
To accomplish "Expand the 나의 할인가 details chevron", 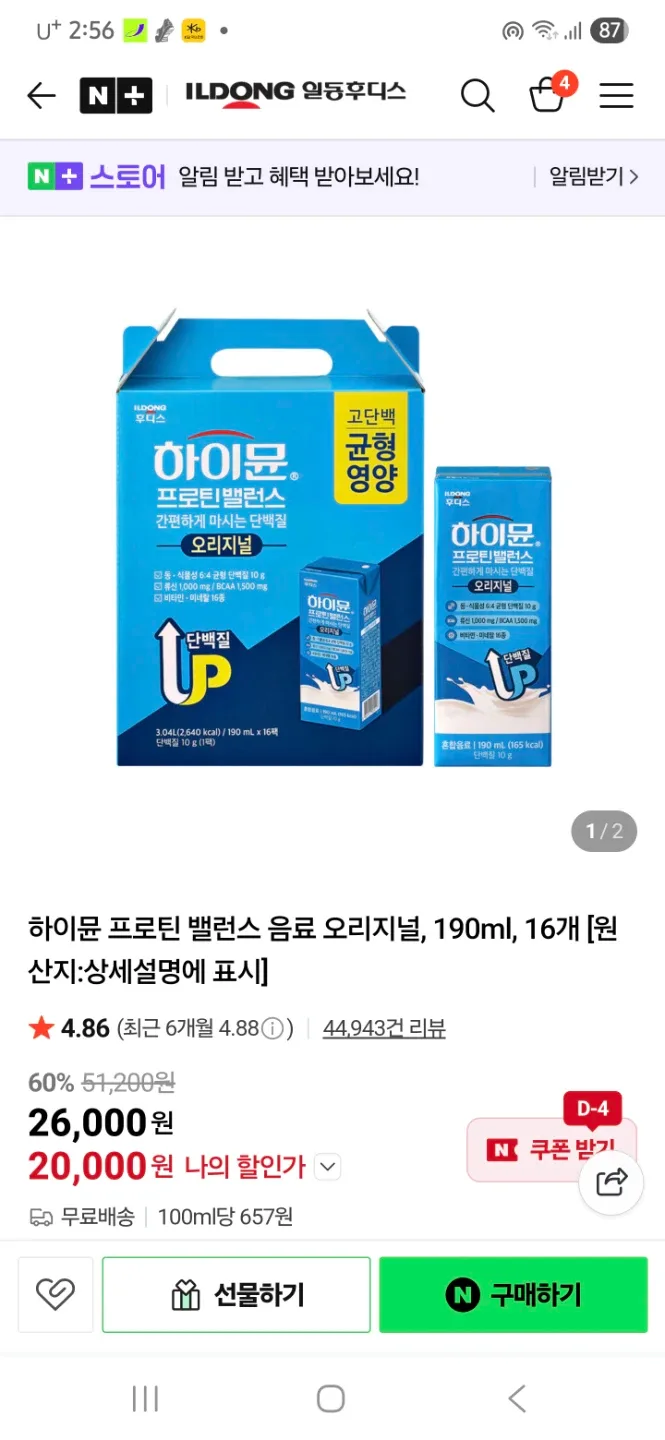I will click(x=328, y=1166).
